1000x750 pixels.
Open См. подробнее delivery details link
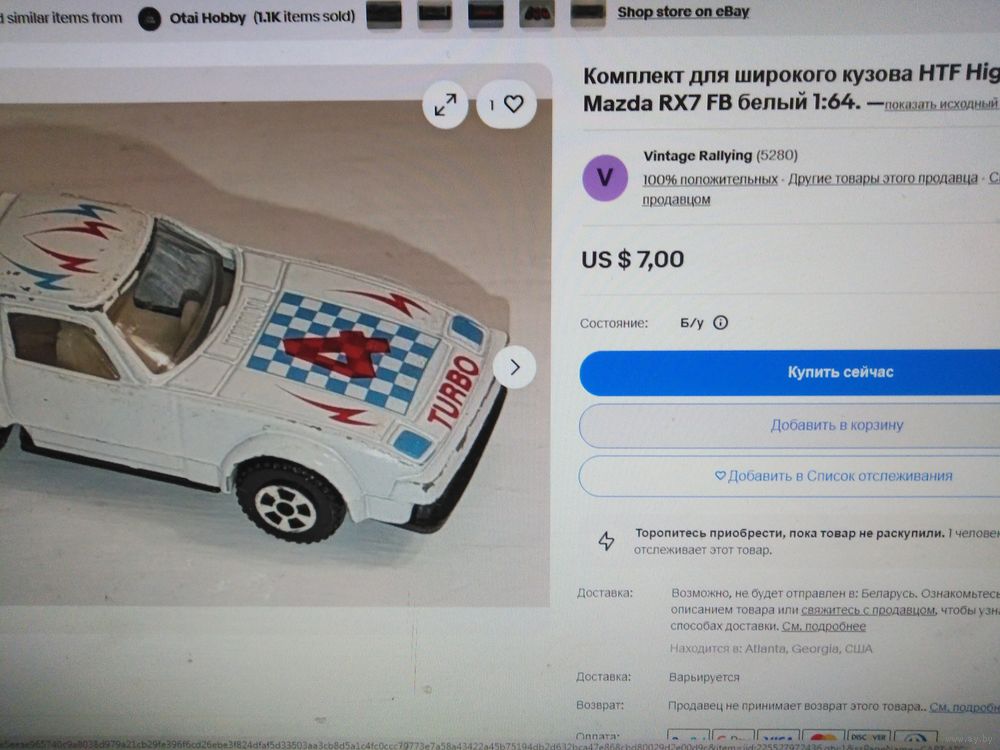pos(824,626)
